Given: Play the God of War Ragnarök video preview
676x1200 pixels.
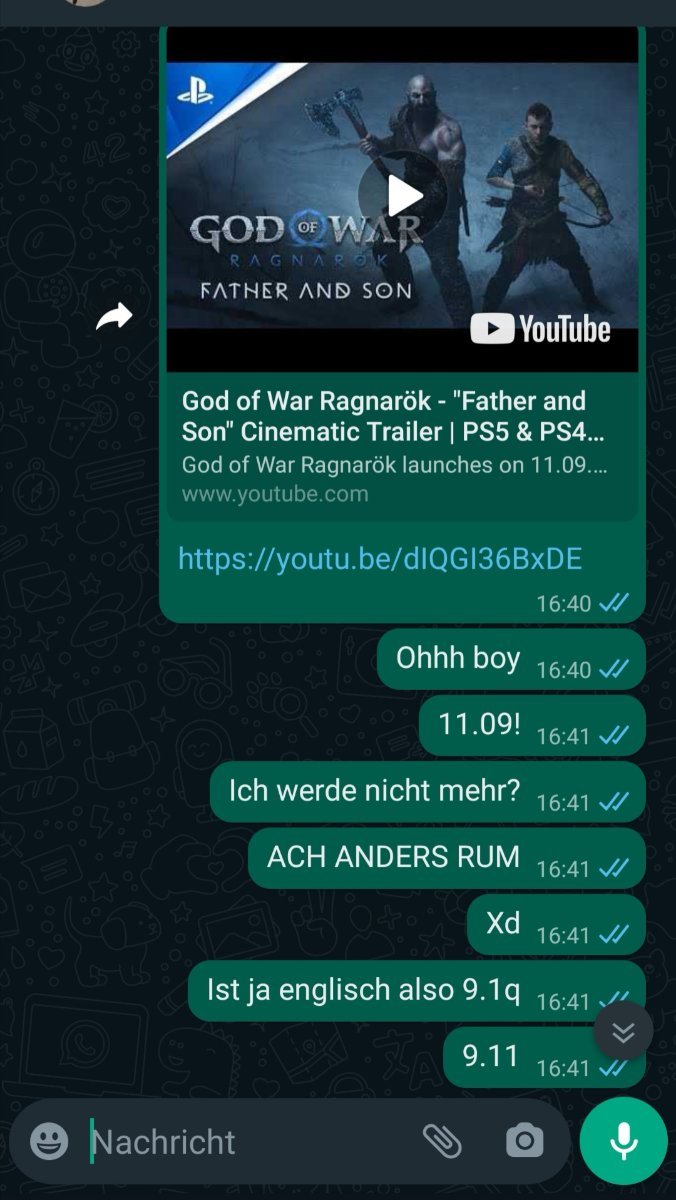Looking at the screenshot, I should [402, 196].
